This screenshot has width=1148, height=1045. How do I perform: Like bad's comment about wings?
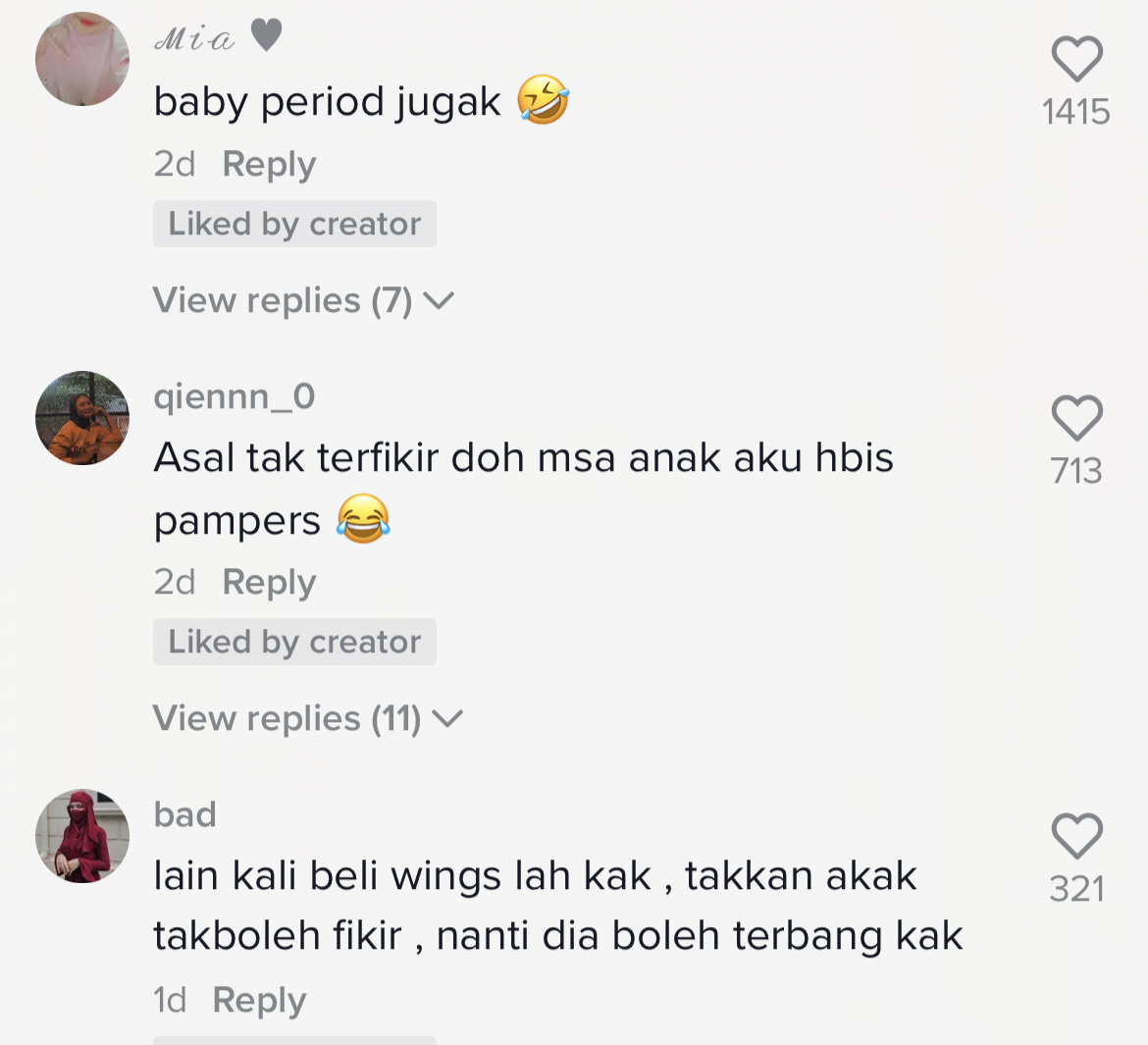click(x=1076, y=837)
